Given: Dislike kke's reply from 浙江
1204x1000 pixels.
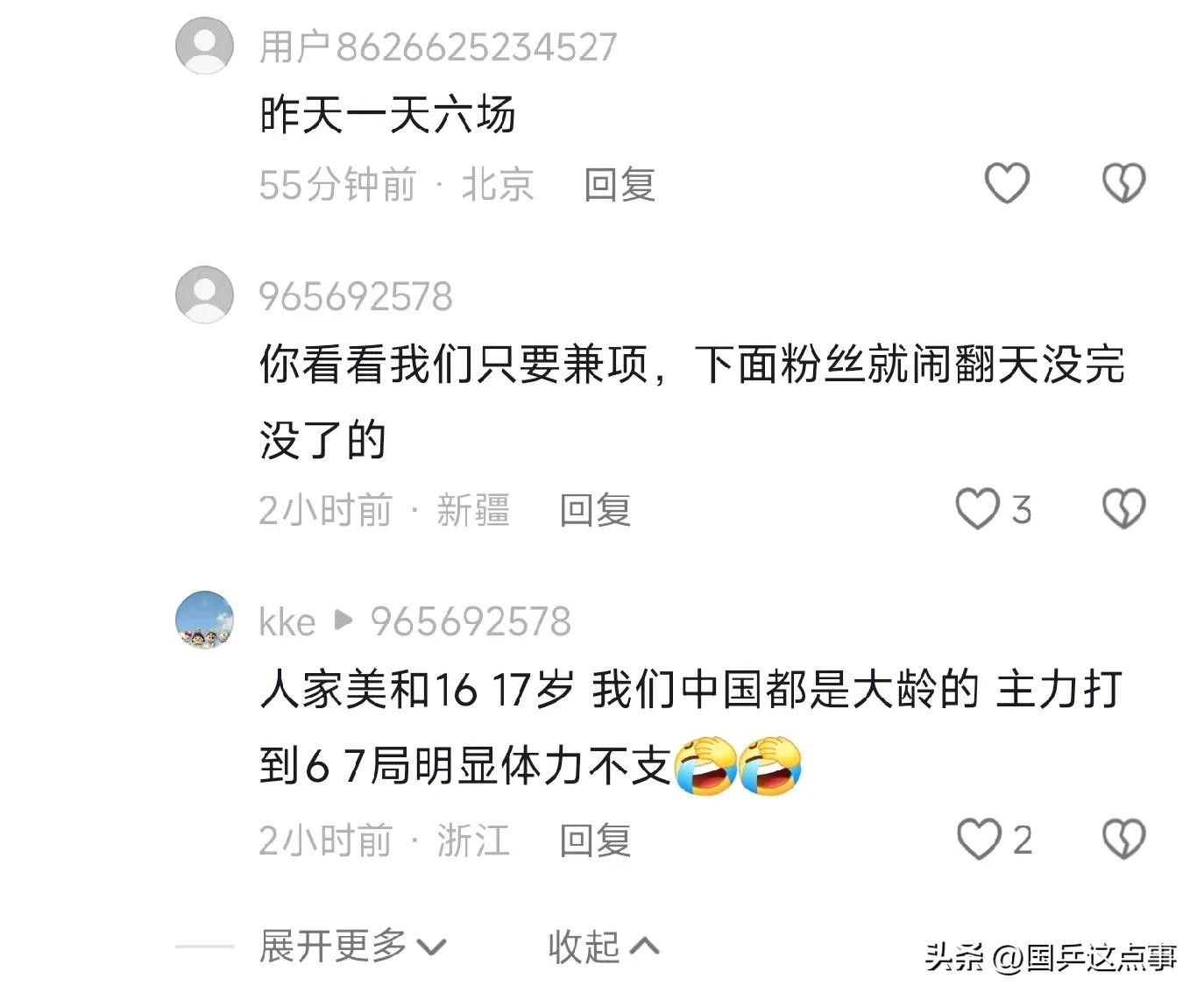Looking at the screenshot, I should [x=1123, y=840].
